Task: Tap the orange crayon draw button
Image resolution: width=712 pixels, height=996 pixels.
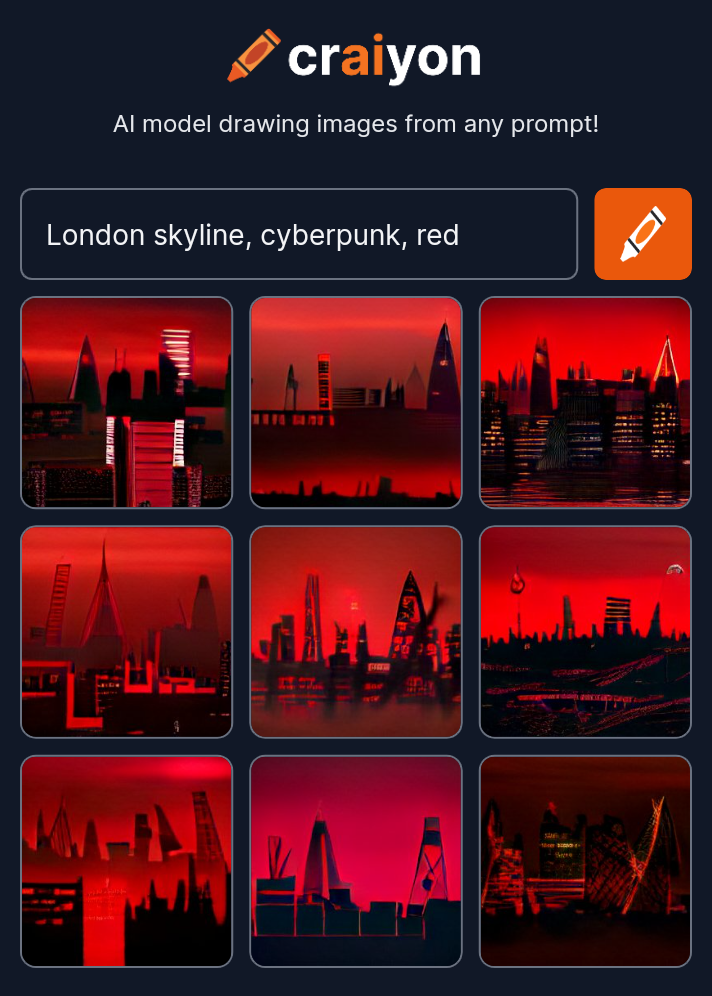Action: [643, 234]
